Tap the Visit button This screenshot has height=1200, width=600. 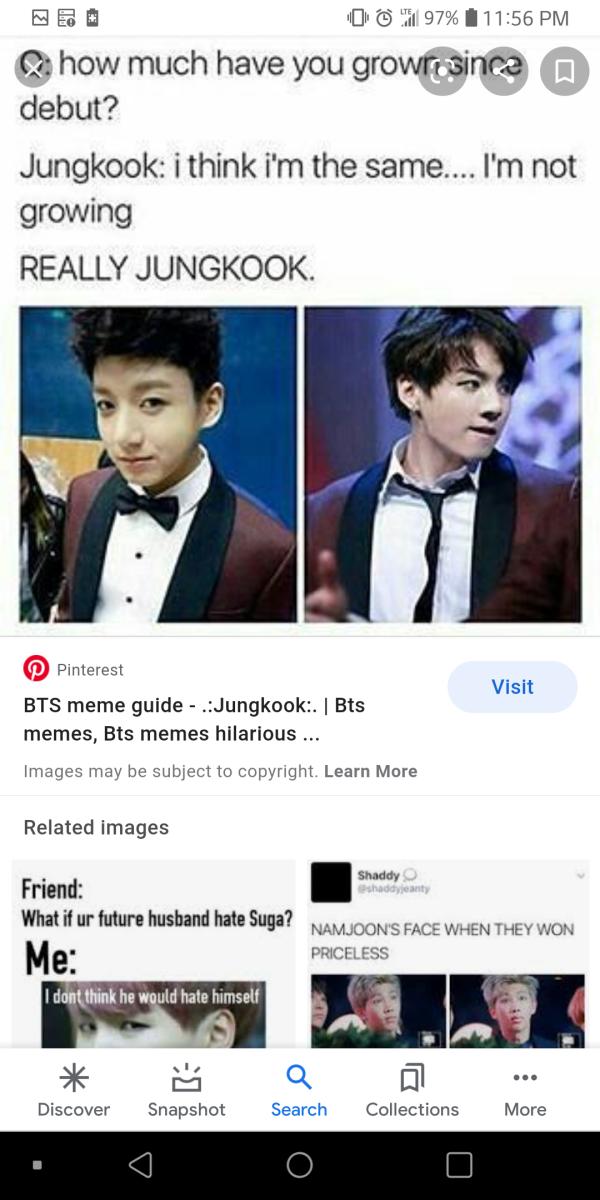(x=512, y=687)
